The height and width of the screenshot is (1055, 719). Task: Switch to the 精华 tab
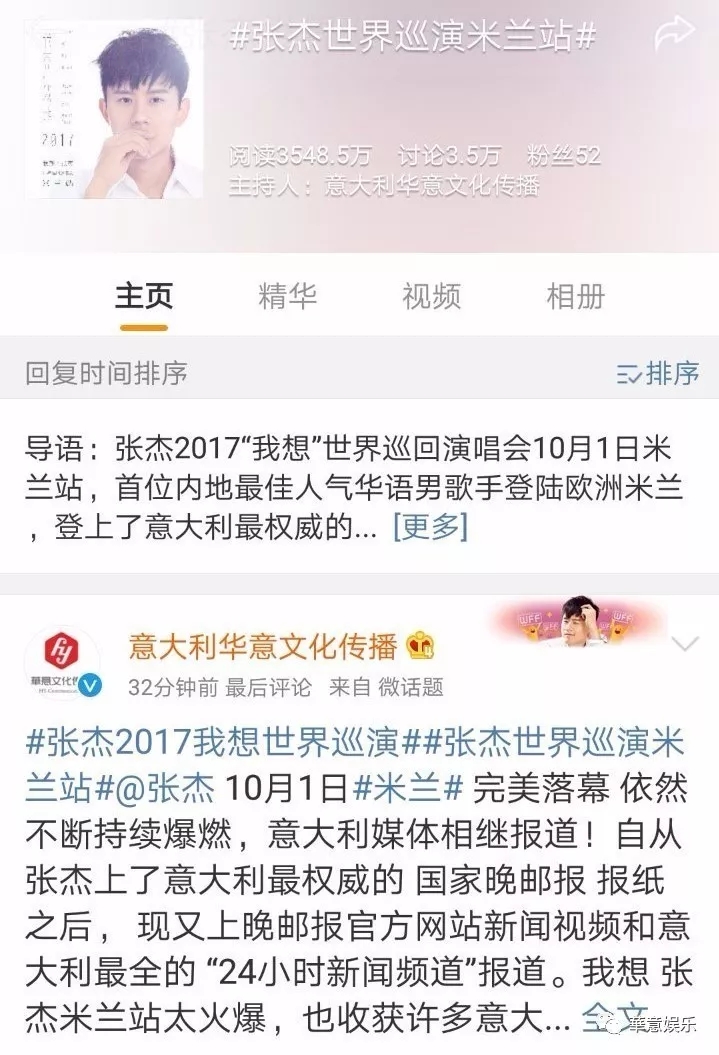tap(287, 296)
